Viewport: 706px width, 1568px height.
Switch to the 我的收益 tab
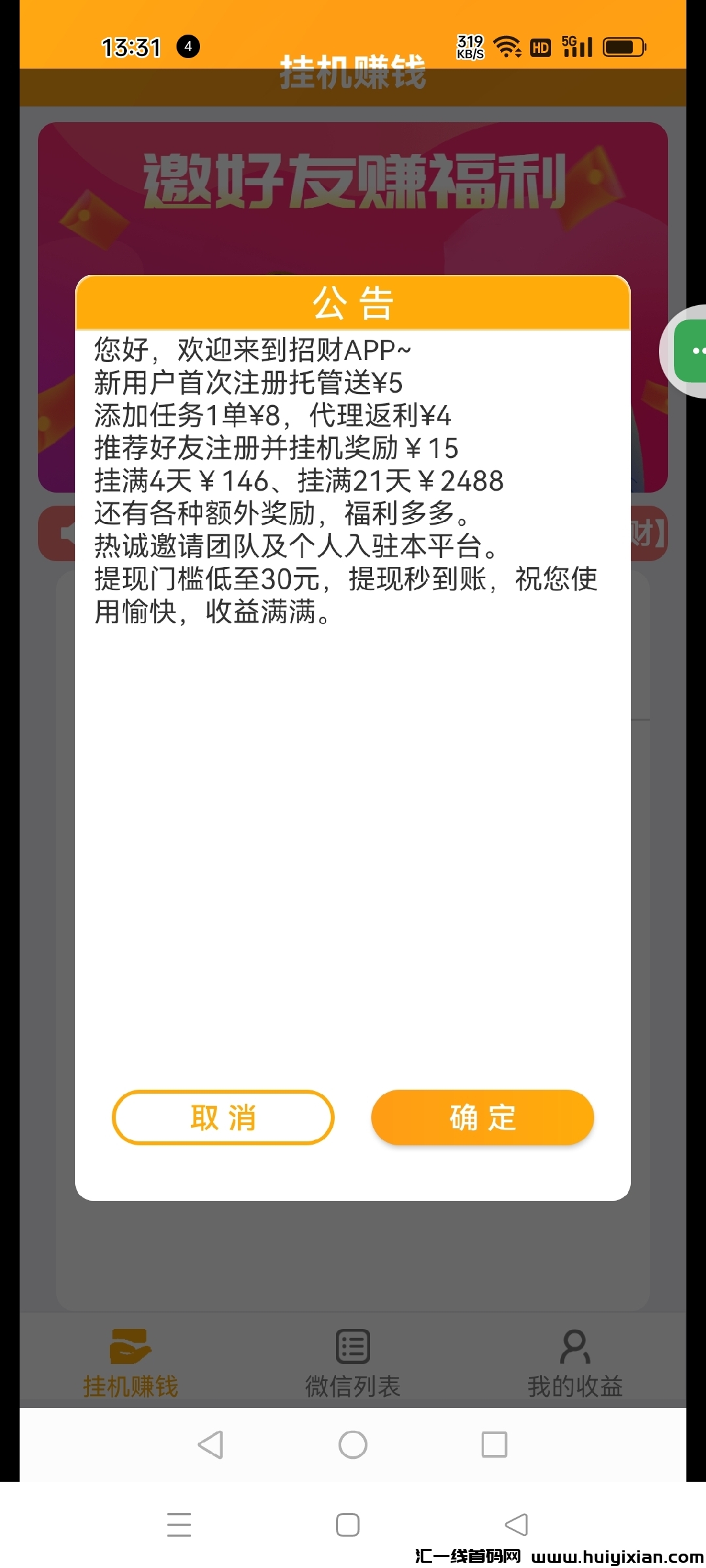(575, 1365)
